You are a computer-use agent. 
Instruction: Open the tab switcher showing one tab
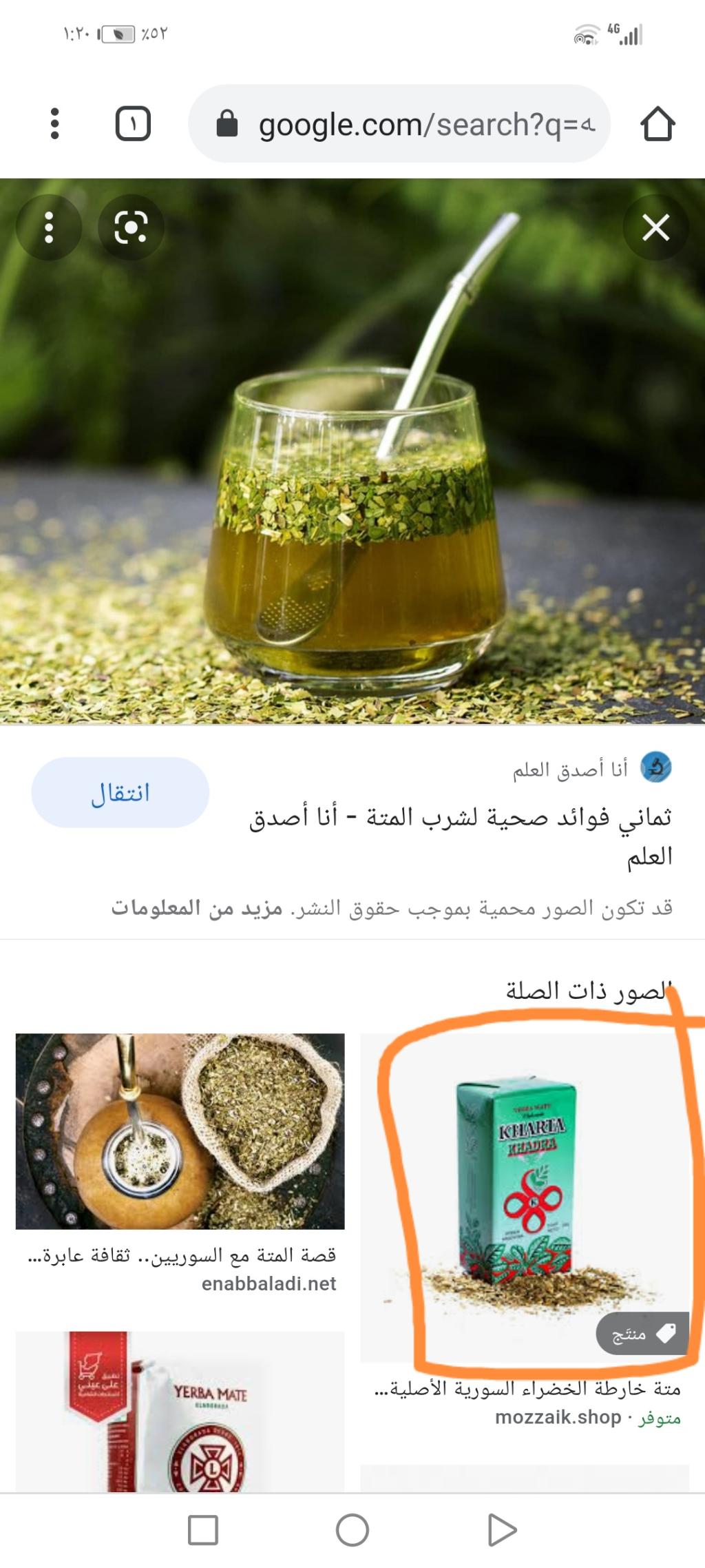[133, 124]
